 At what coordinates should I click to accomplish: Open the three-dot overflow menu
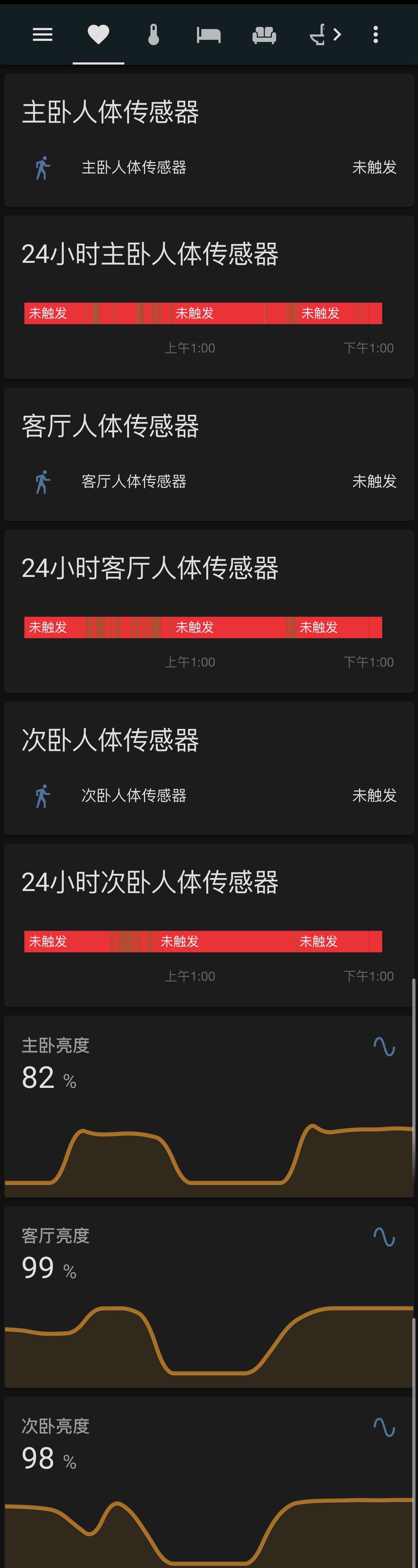[x=375, y=35]
